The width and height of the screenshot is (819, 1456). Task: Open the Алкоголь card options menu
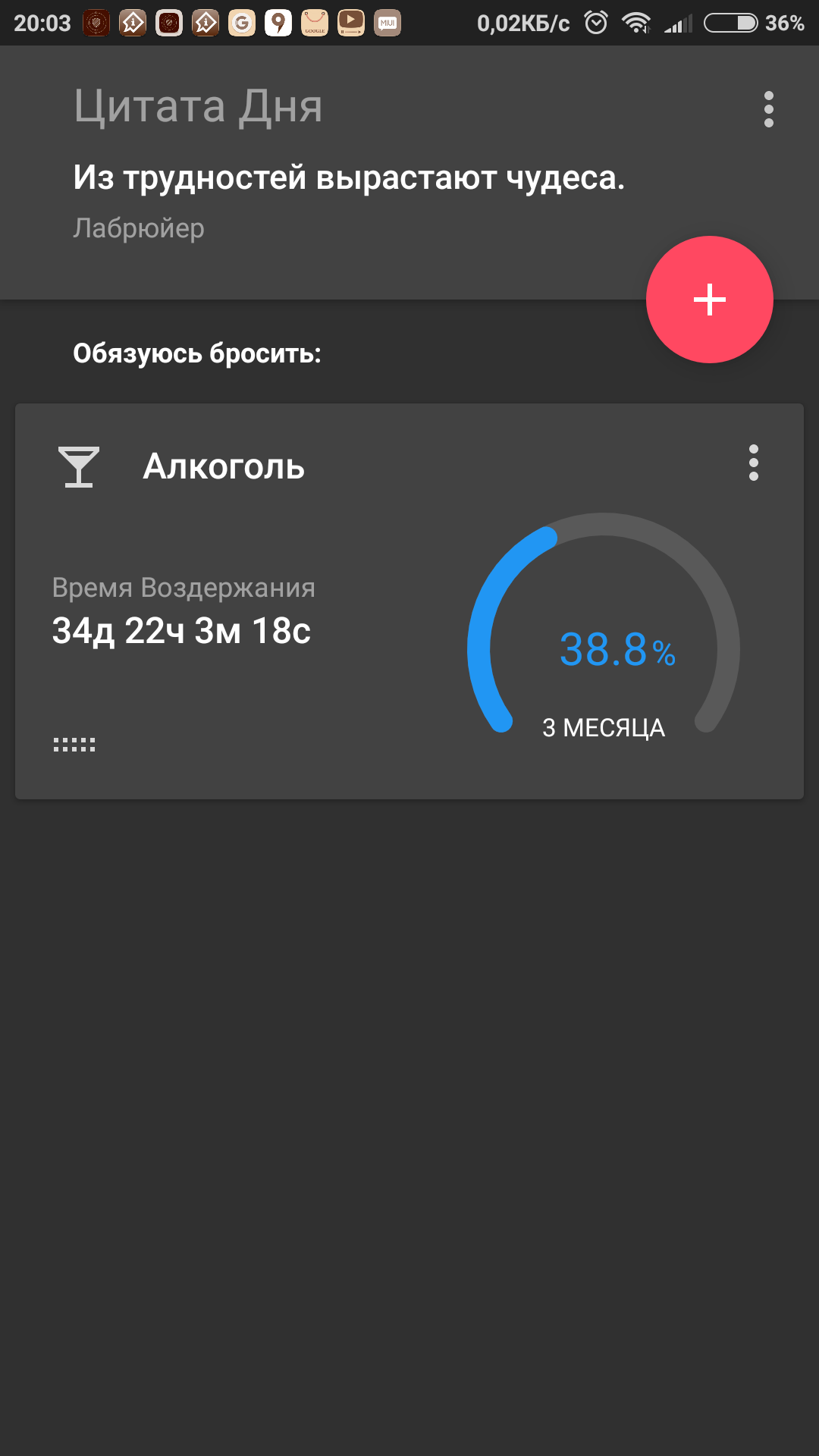click(753, 463)
